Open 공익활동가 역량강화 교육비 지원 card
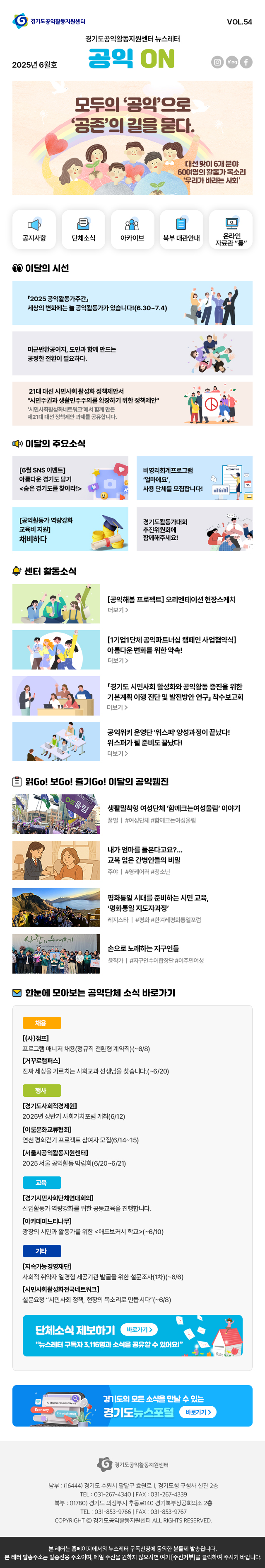This screenshot has height=1568, width=265. coord(70,530)
